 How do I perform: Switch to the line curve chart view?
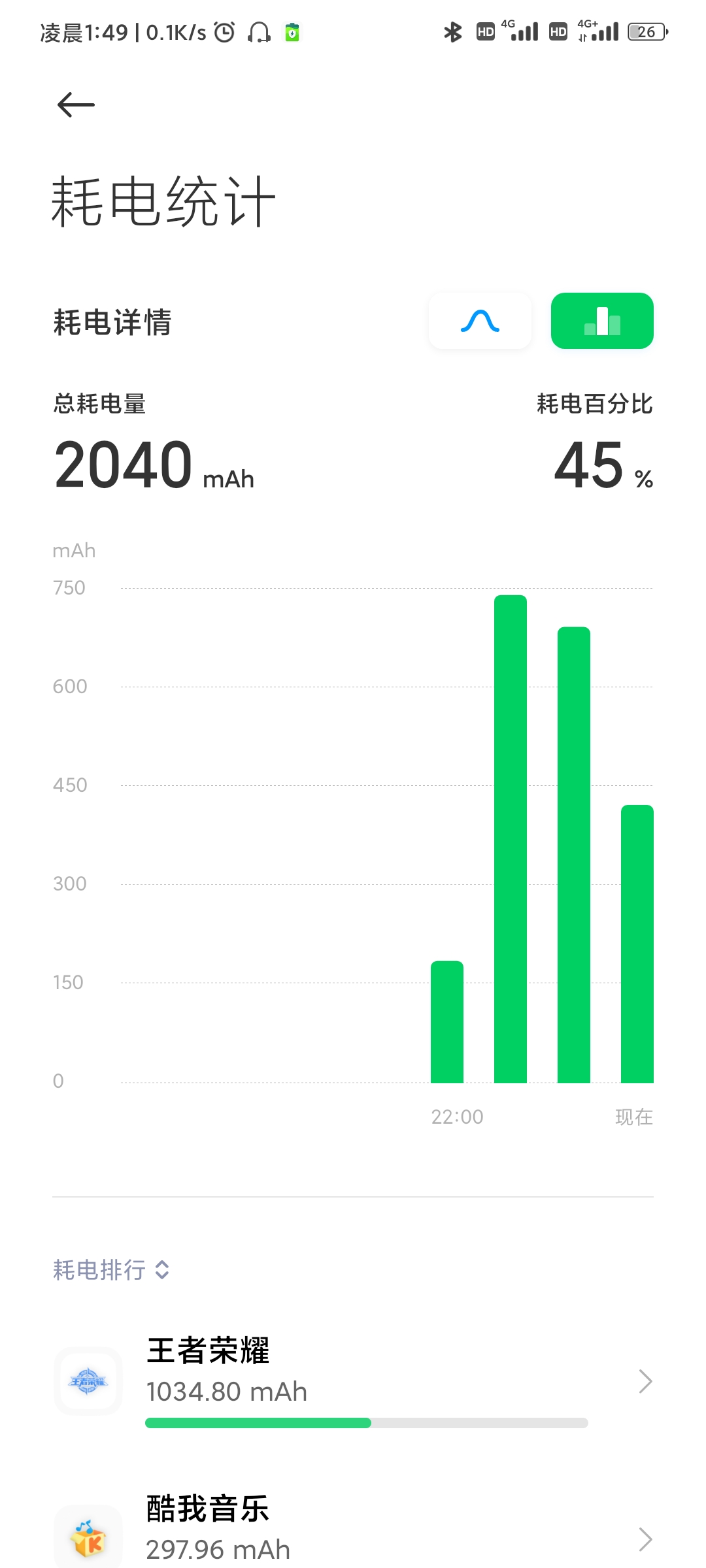[480, 321]
